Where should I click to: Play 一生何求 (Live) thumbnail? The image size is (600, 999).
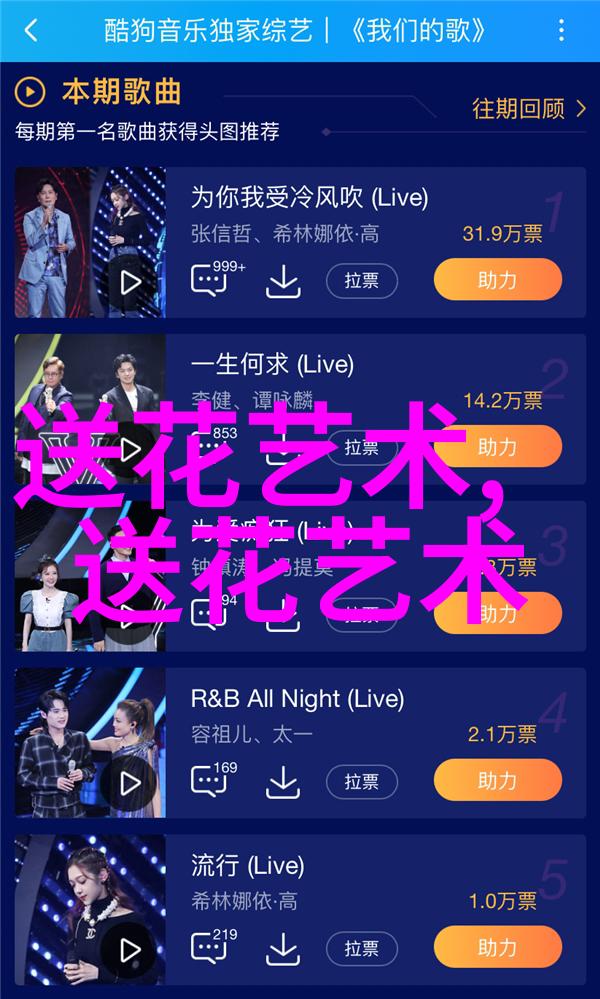pyautogui.click(x=90, y=409)
